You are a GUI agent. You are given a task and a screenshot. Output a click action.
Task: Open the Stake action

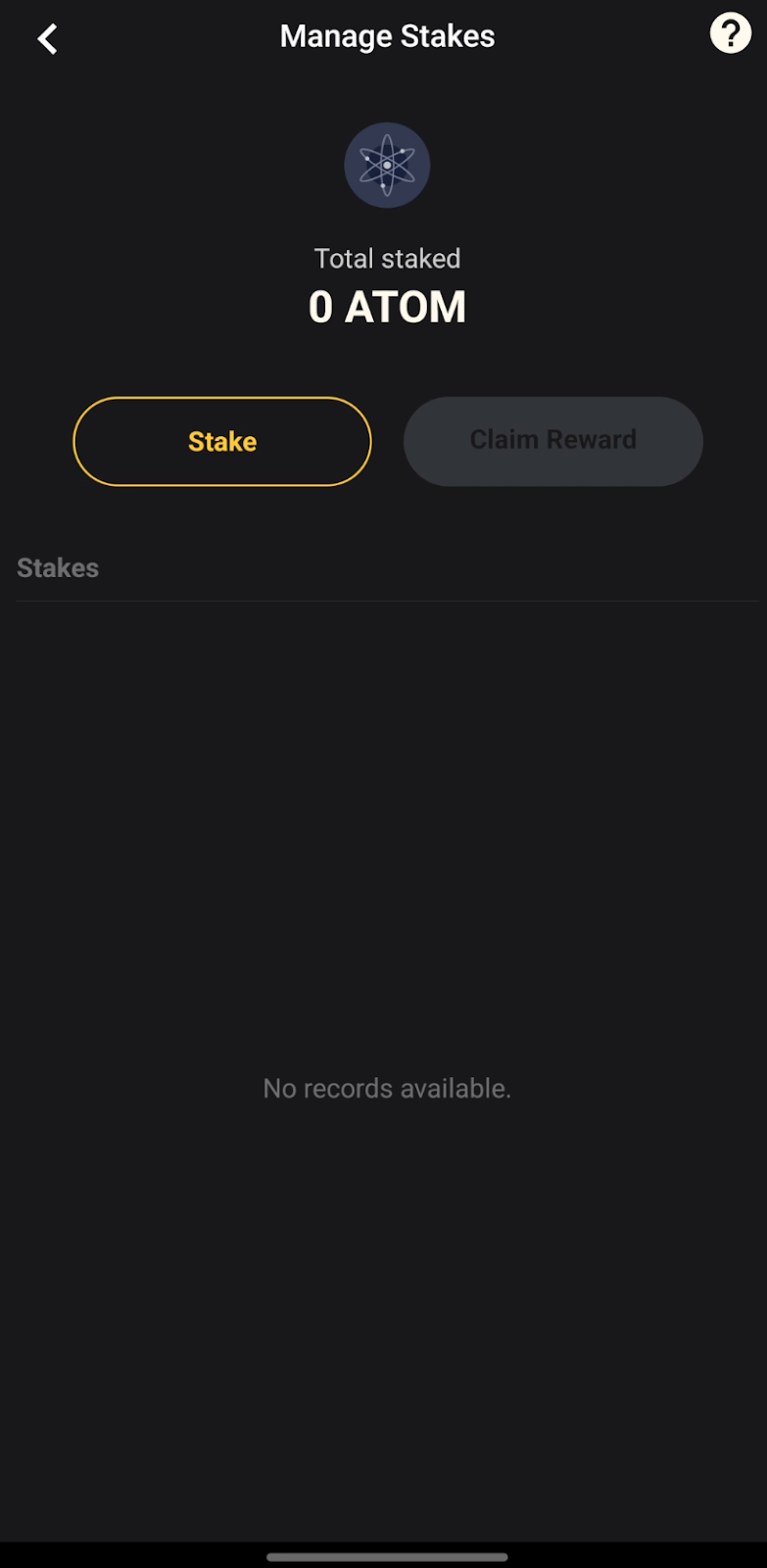pos(221,441)
